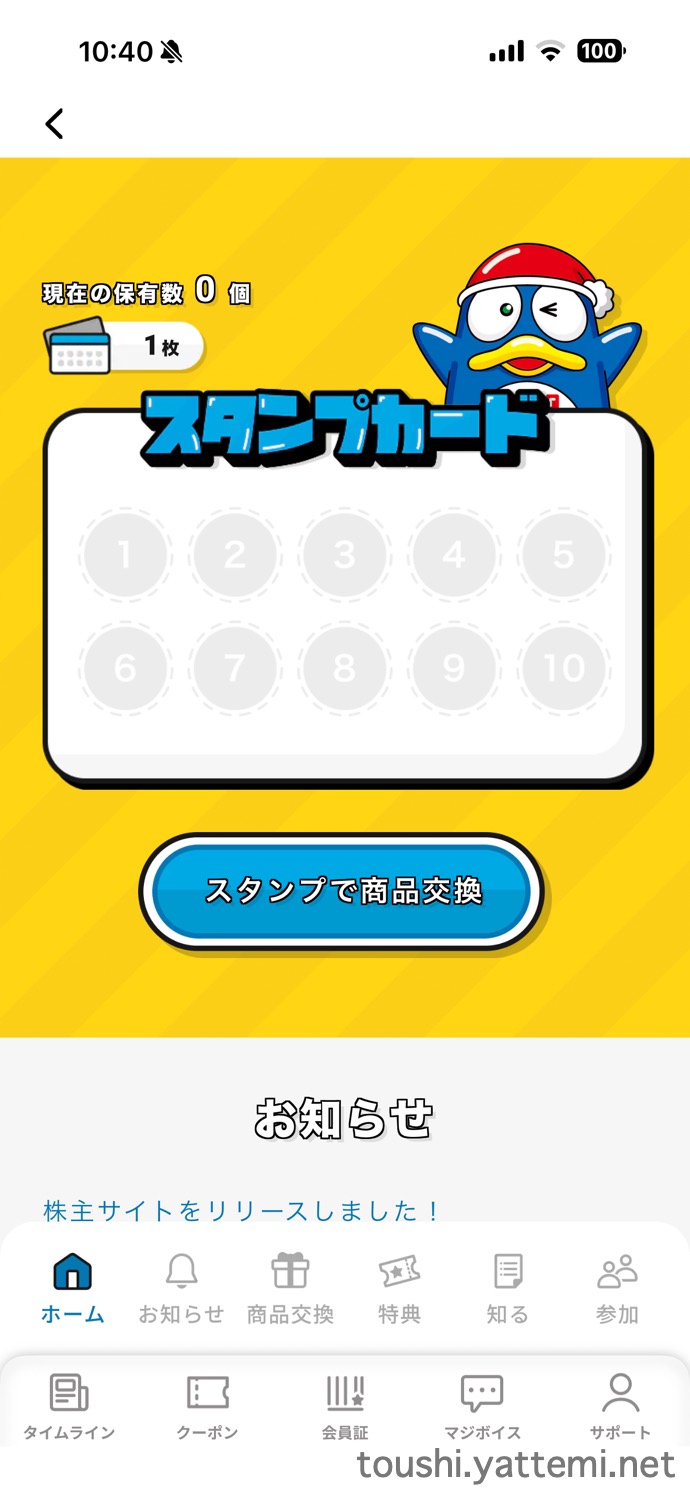
Task: Select the 知る tab
Action: (x=507, y=1289)
